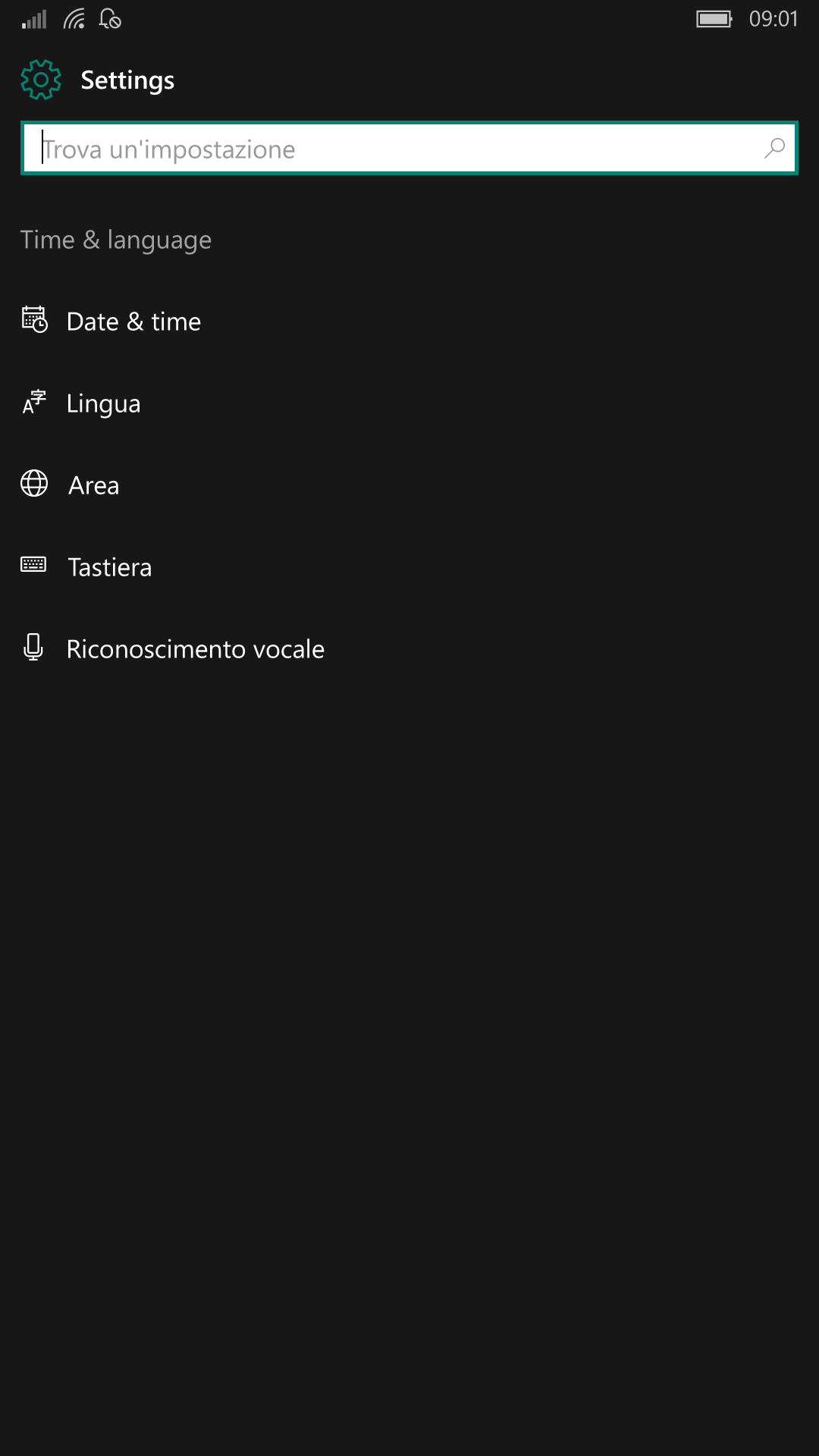Open Tastiera keyboard settings

point(409,567)
